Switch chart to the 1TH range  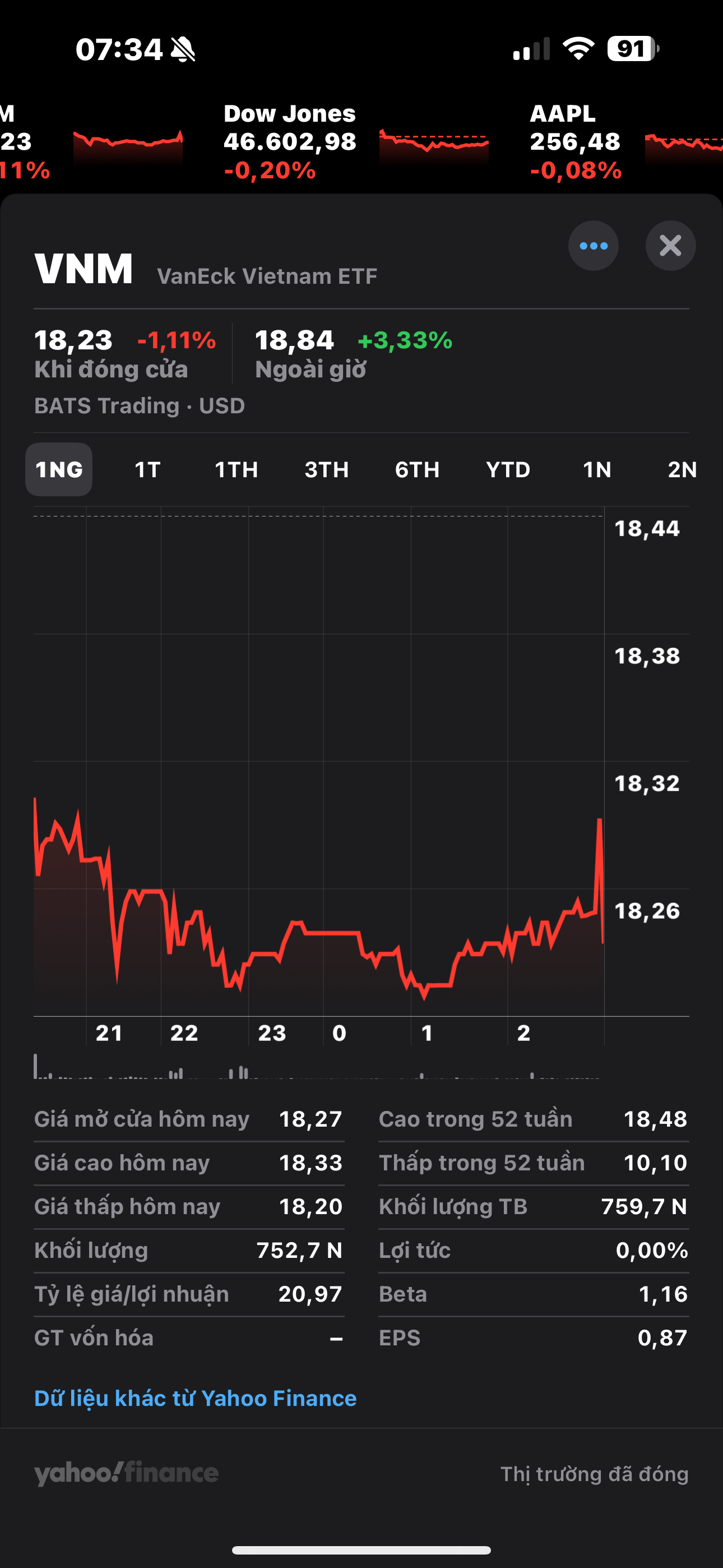coord(236,470)
